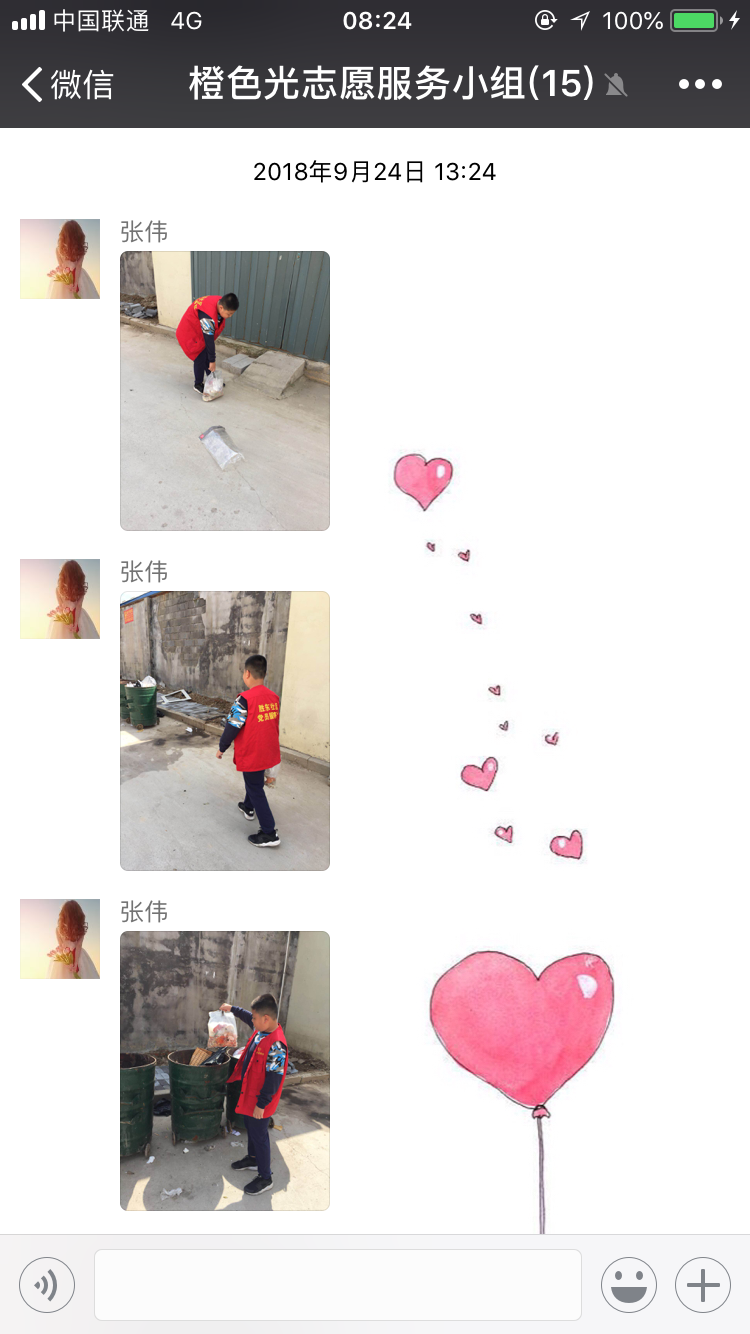The width and height of the screenshot is (750, 1334).
Task: Switch to voice message input
Action: 47,1285
